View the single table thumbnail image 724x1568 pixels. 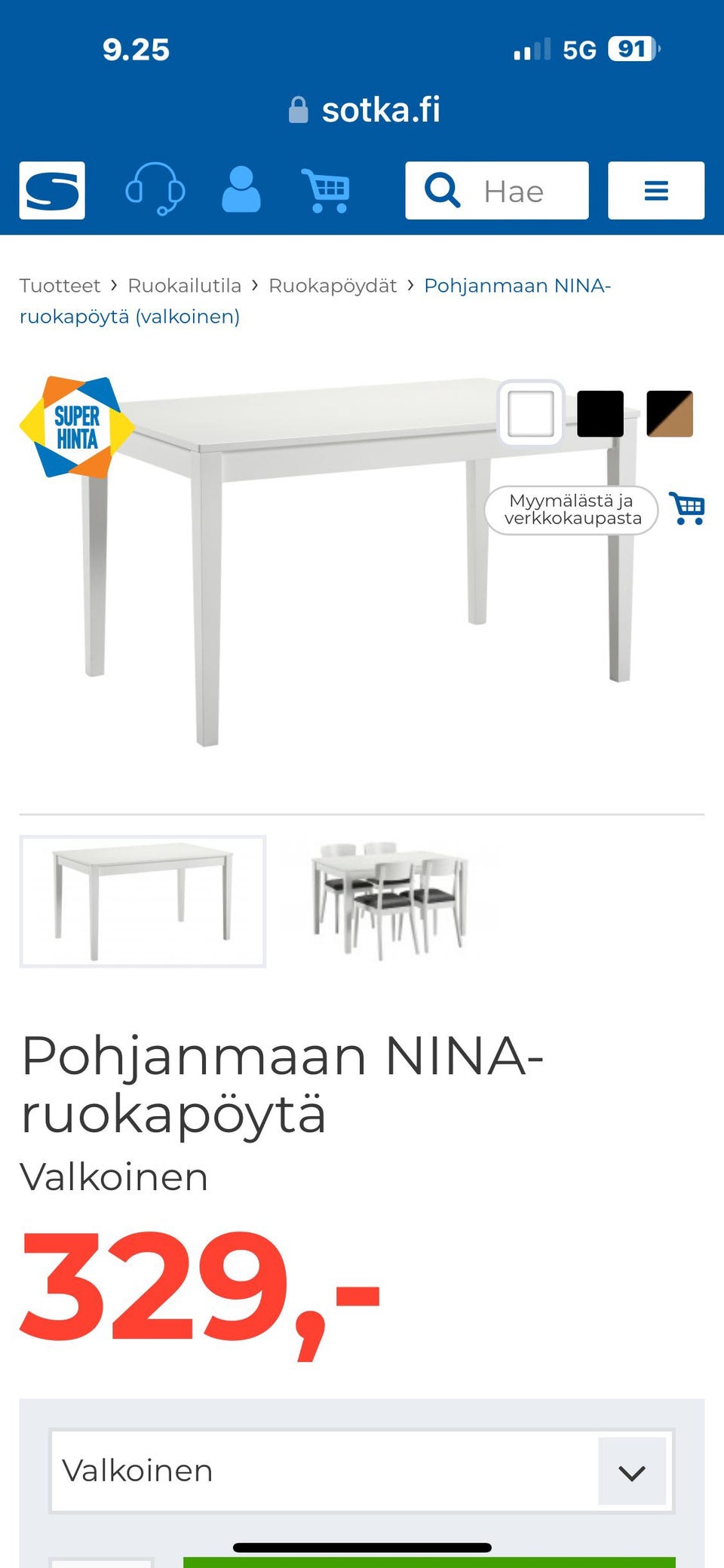tap(143, 901)
